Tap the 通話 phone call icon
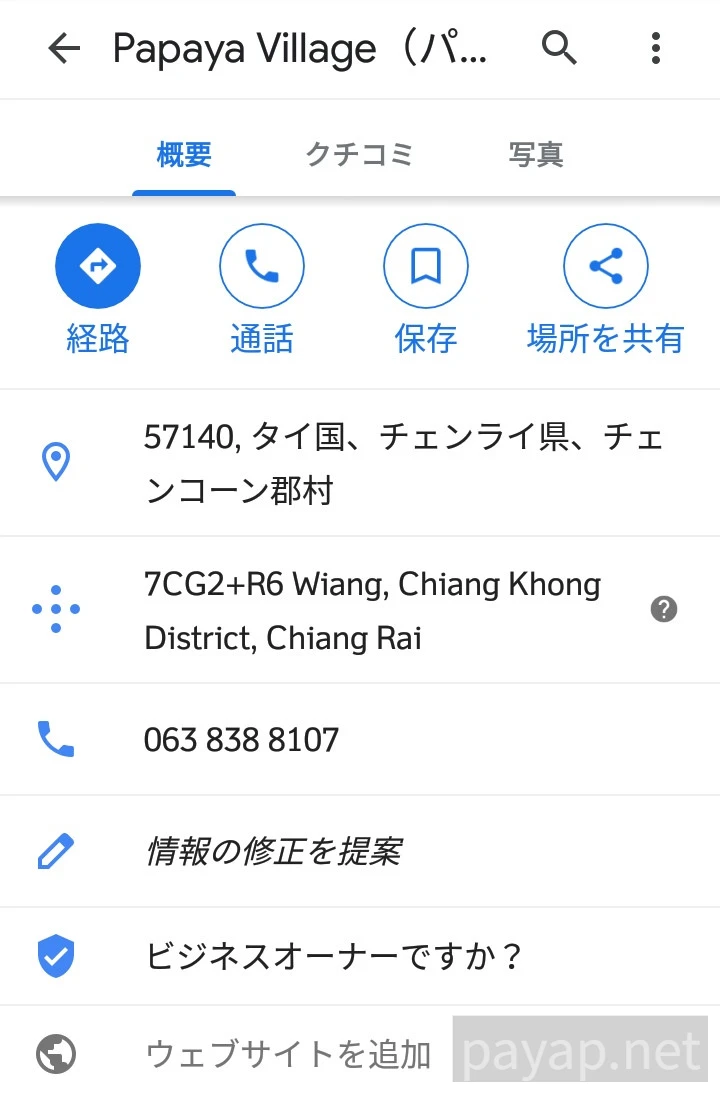The image size is (720, 1094). pyautogui.click(x=262, y=265)
